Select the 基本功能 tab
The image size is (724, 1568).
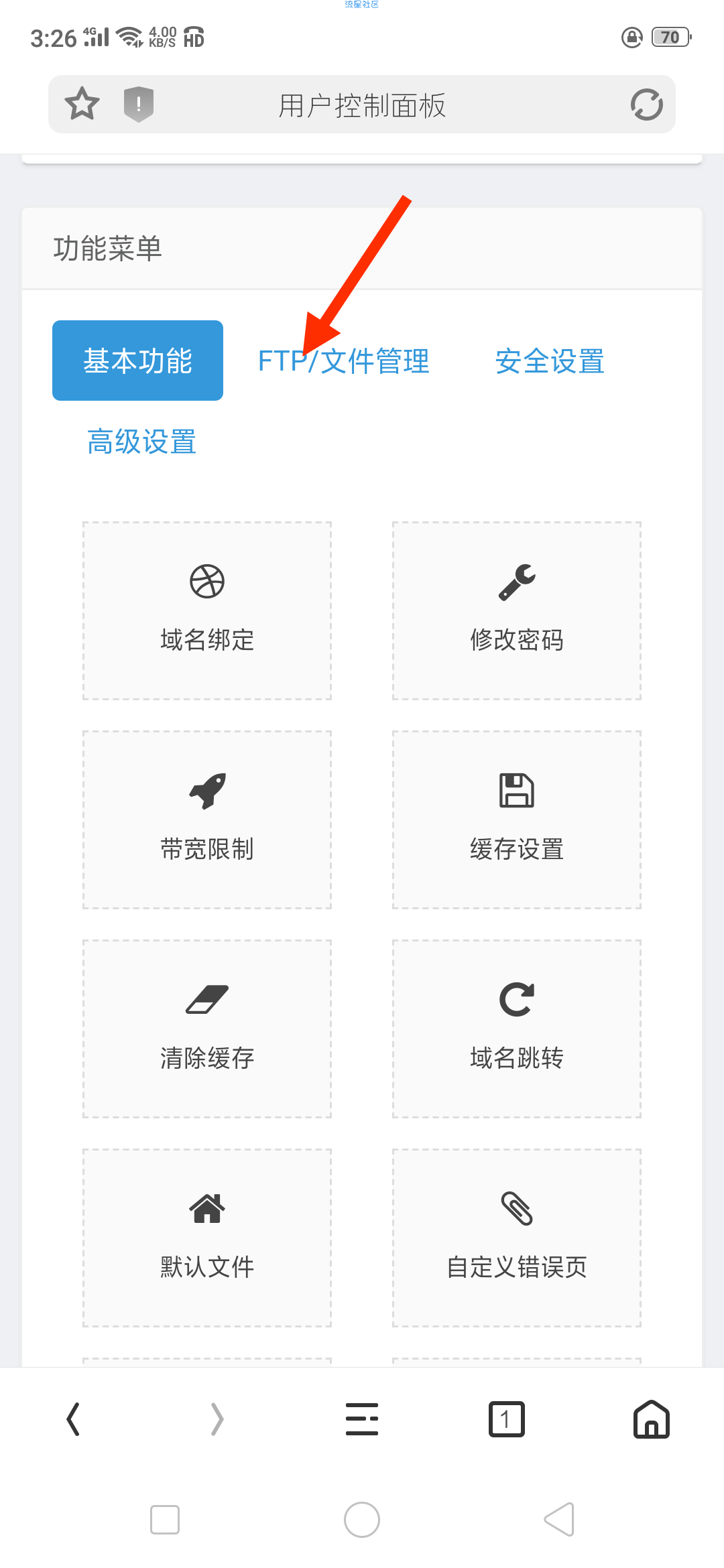point(137,361)
